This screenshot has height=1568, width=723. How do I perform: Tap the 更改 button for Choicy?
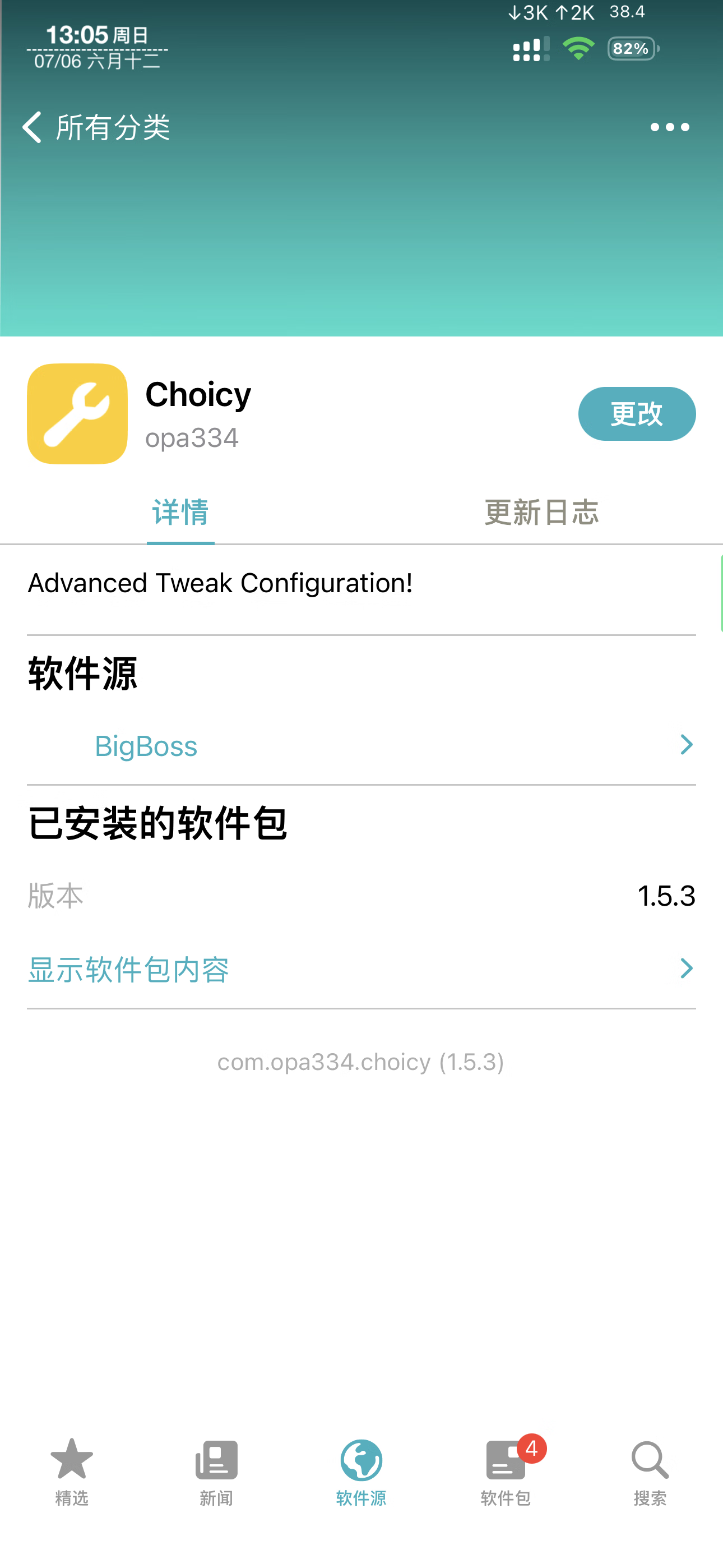(x=637, y=414)
